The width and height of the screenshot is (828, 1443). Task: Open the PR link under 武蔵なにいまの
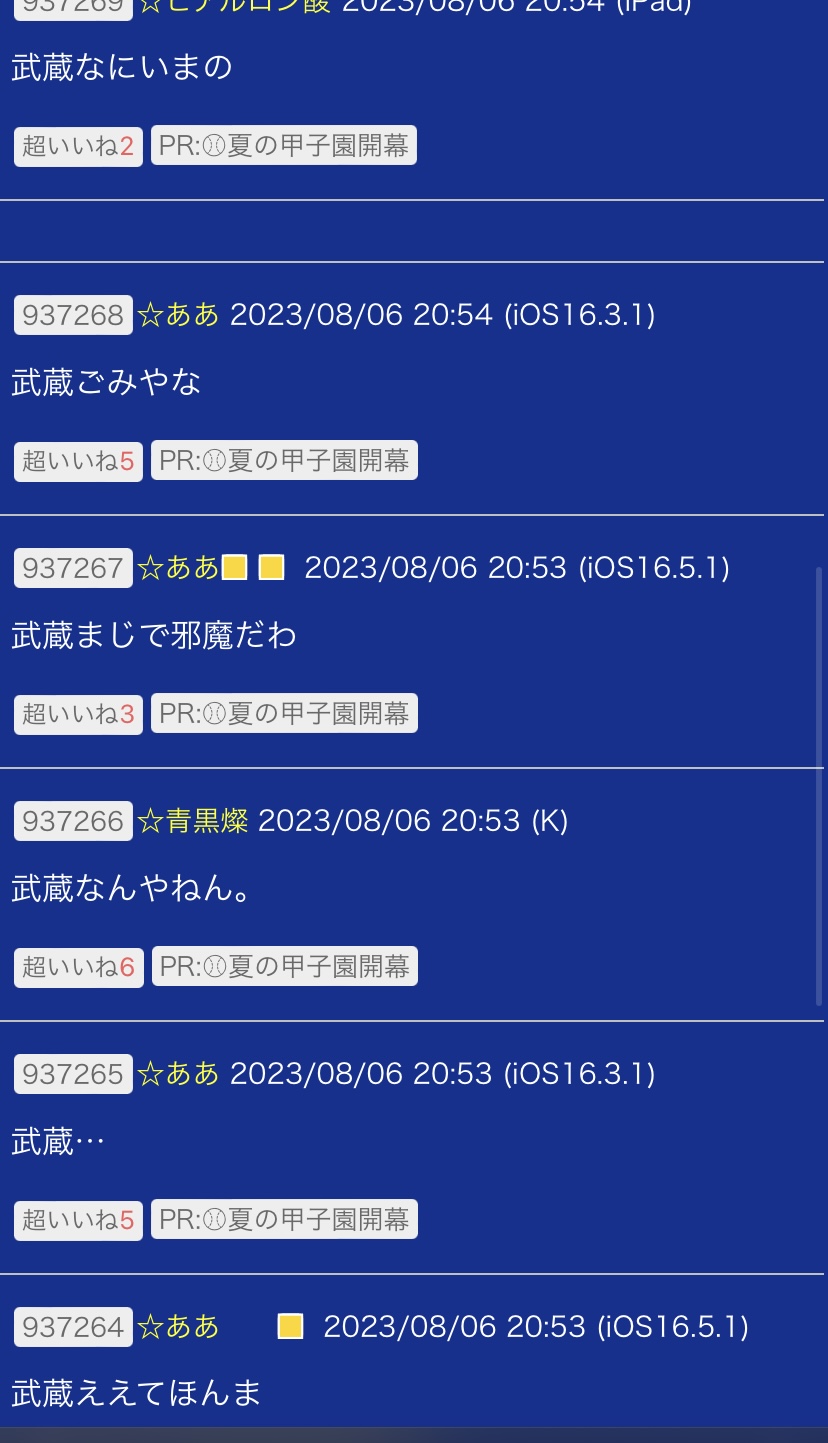[x=284, y=145]
